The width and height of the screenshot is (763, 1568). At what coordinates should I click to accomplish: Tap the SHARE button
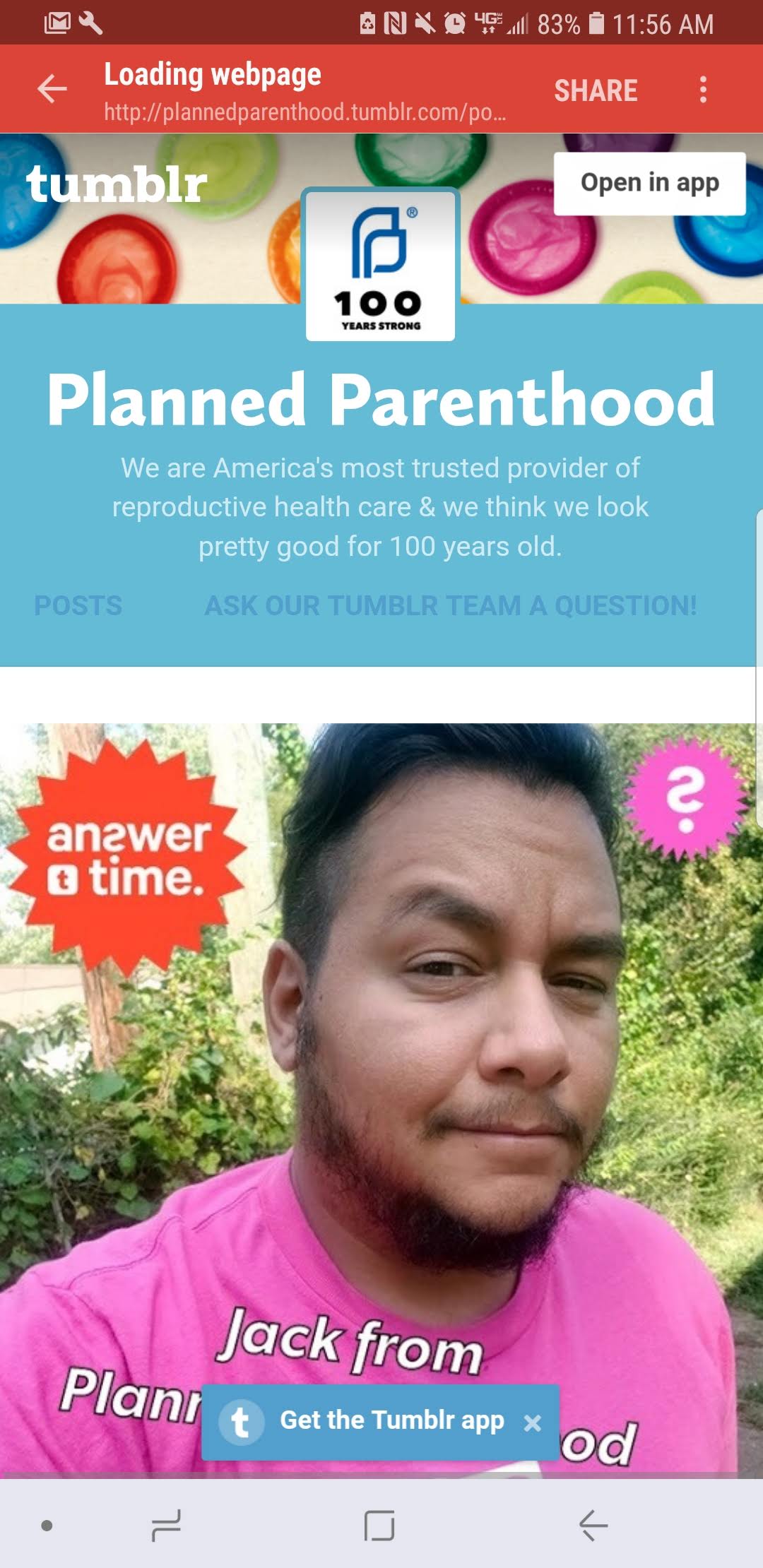pos(596,90)
